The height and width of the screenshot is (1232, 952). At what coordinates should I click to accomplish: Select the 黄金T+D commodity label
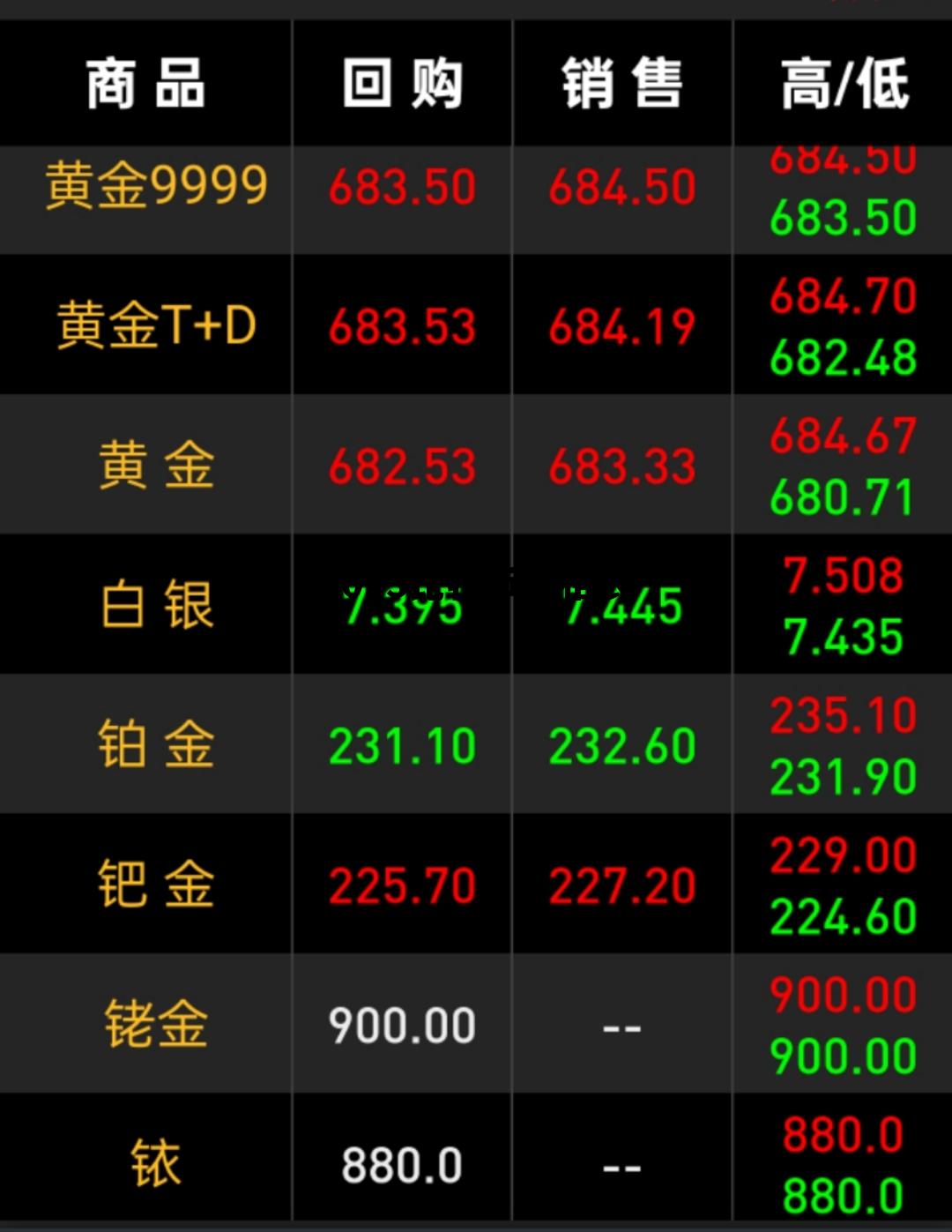(x=154, y=325)
